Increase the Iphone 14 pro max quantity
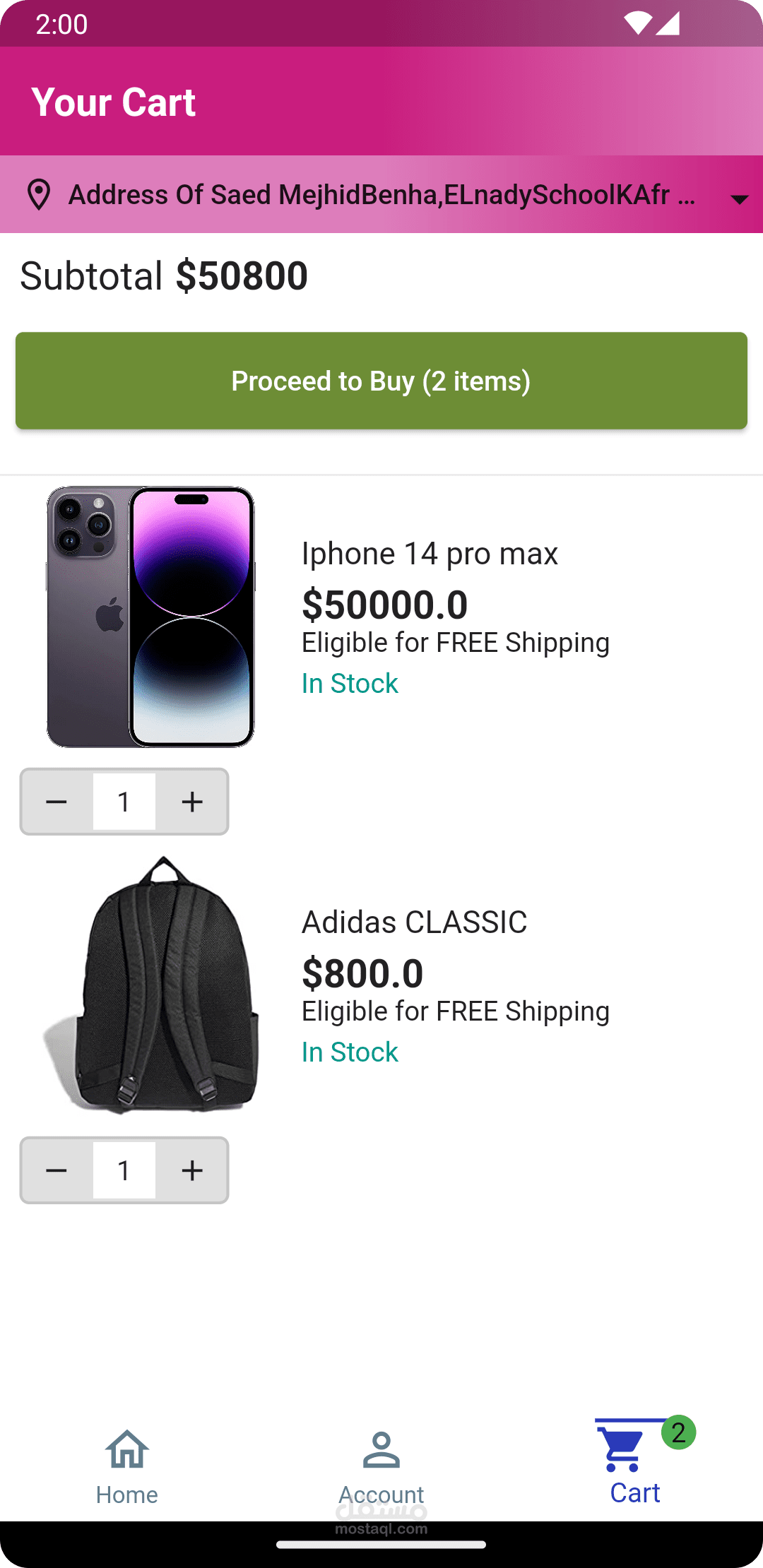Screen dimensions: 763x1568 click(192, 802)
